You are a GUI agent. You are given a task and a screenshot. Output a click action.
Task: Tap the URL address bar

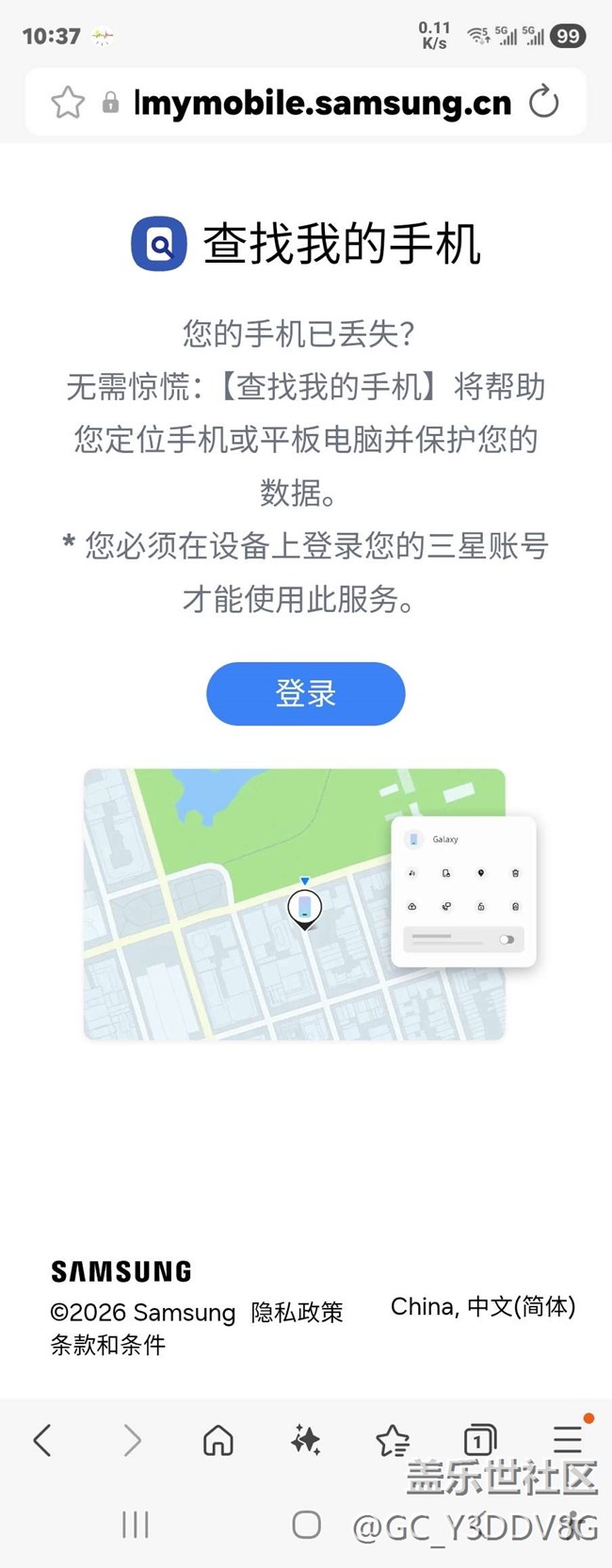(322, 103)
